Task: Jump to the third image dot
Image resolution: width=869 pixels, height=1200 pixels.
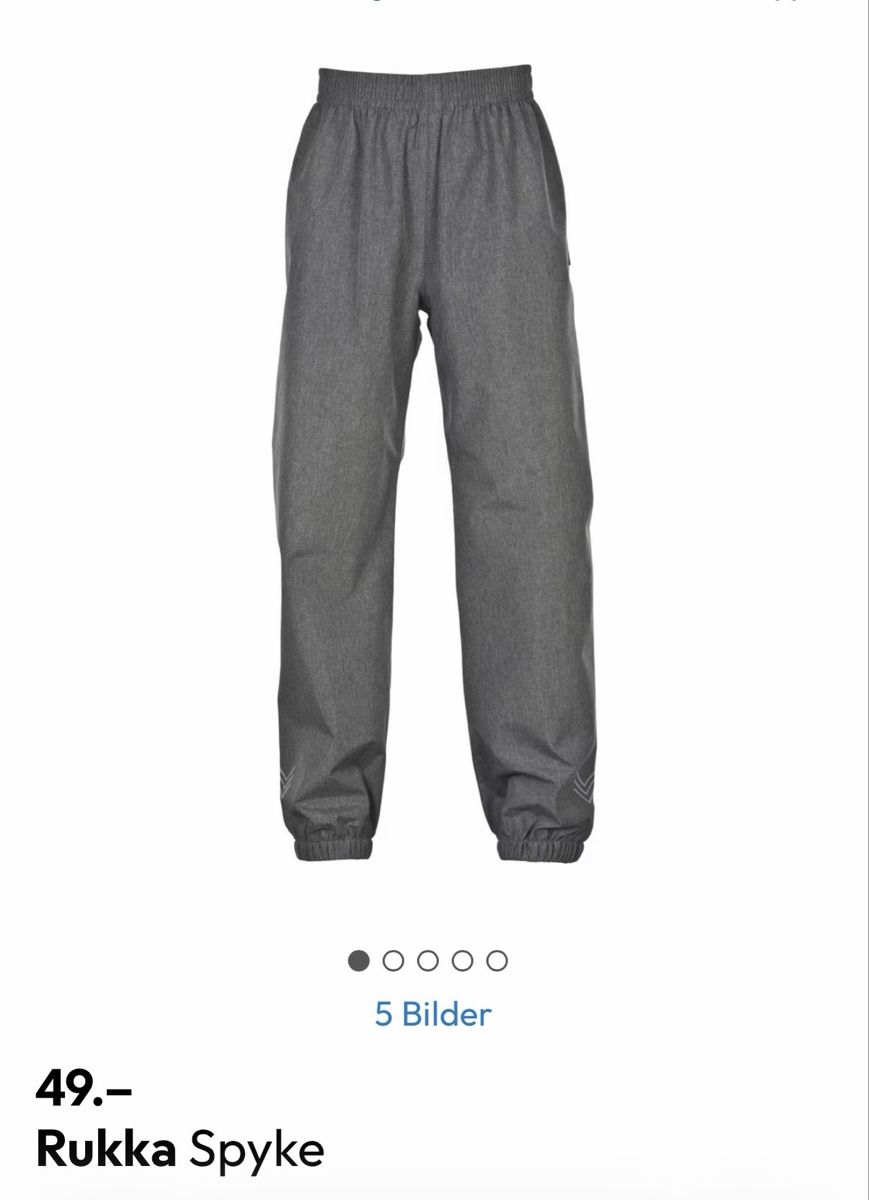Action: [x=428, y=961]
